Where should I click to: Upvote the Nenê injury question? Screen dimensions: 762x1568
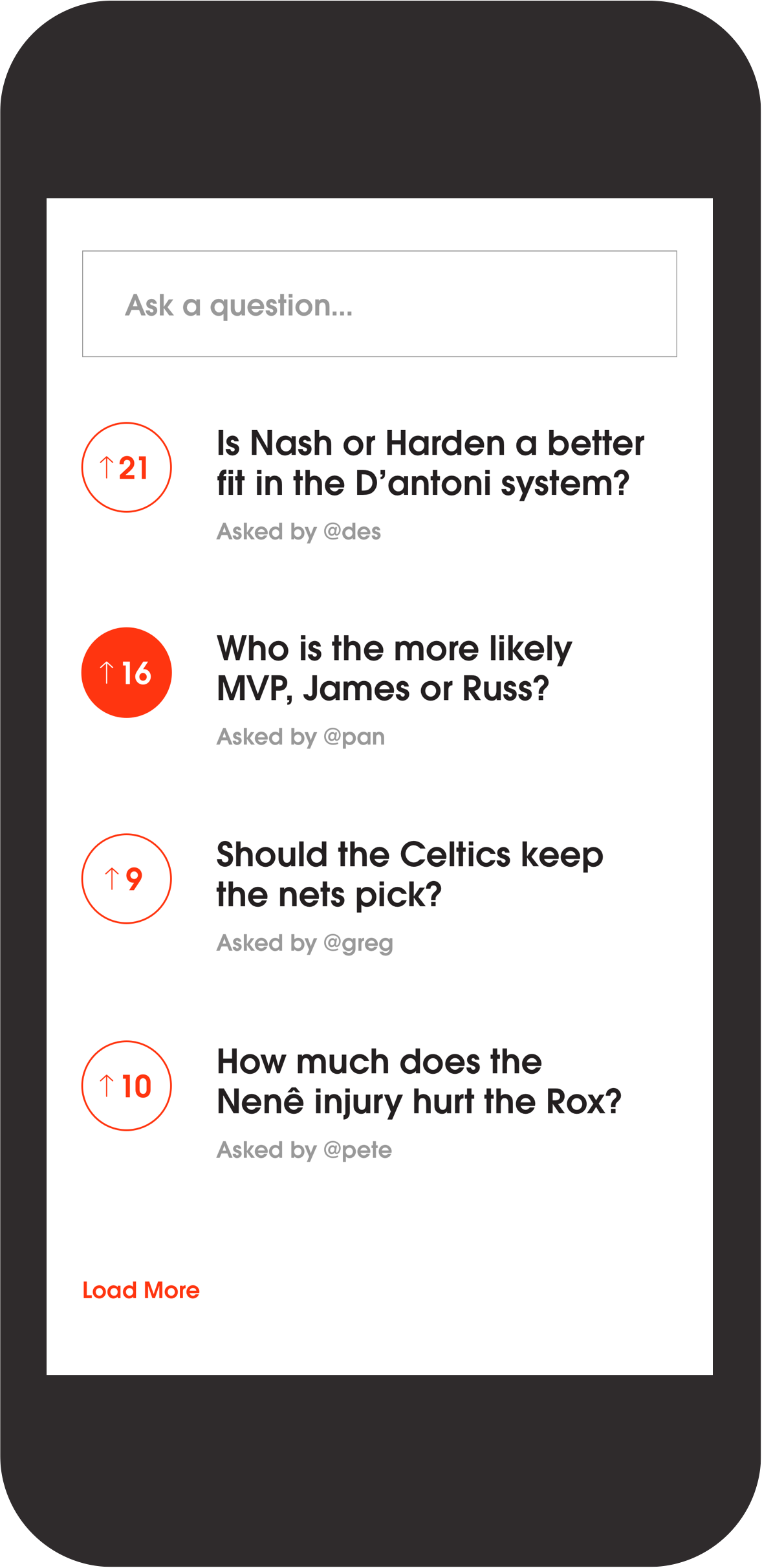coord(127,1085)
